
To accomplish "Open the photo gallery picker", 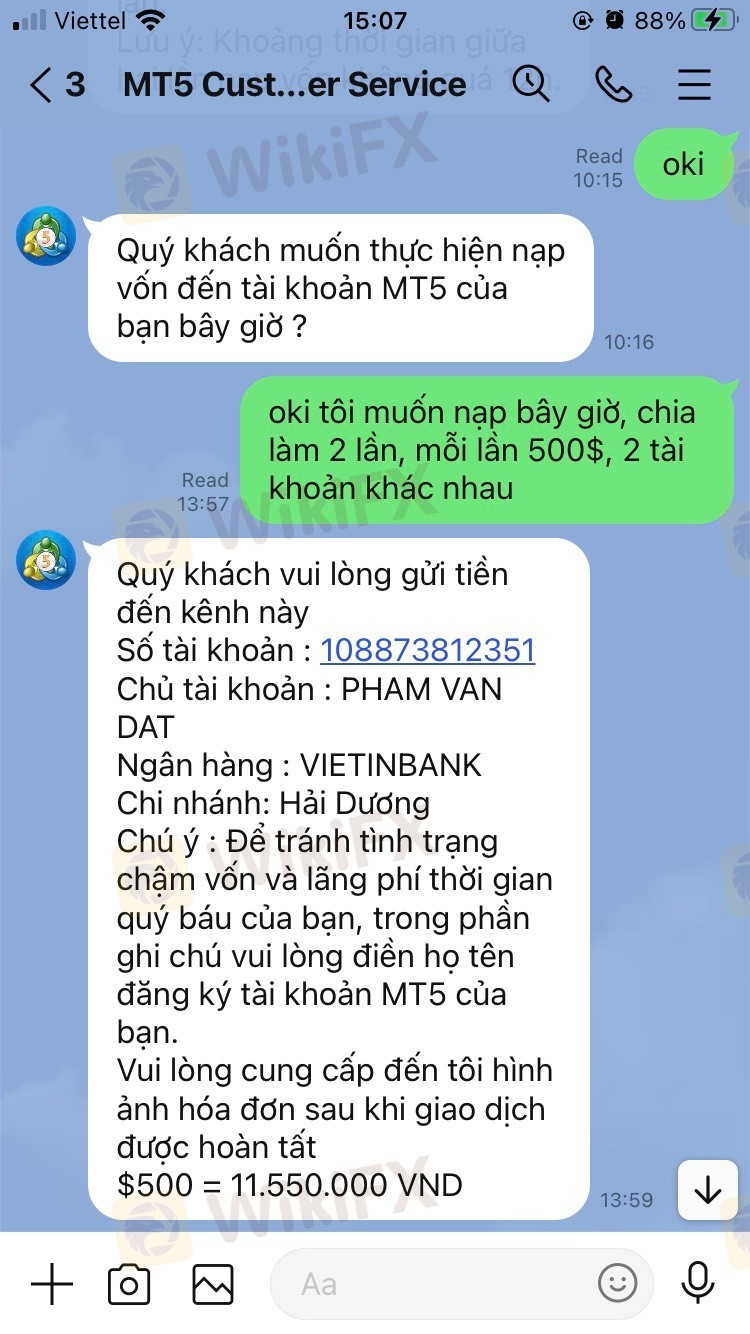I will click(212, 1283).
